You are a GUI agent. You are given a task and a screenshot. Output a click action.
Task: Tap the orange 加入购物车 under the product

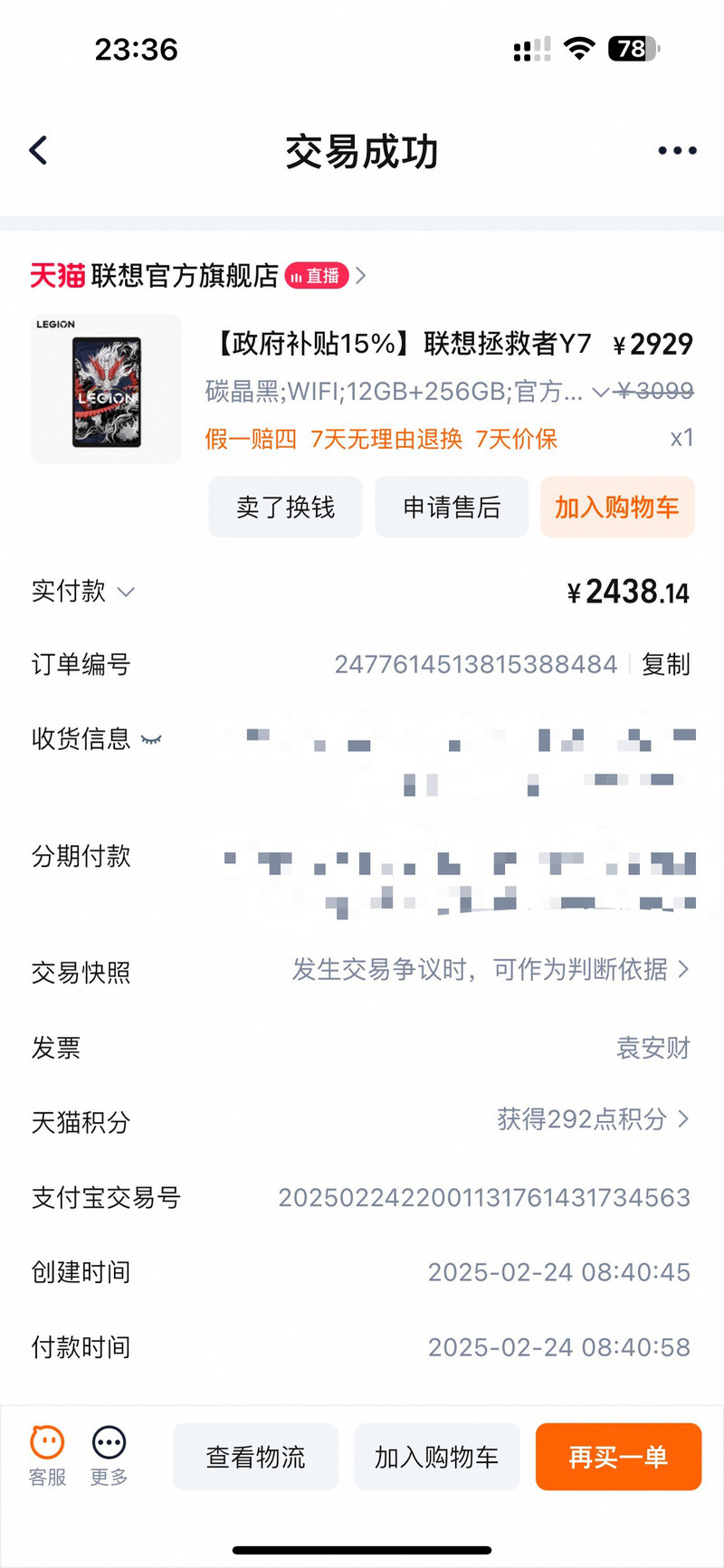(x=617, y=508)
